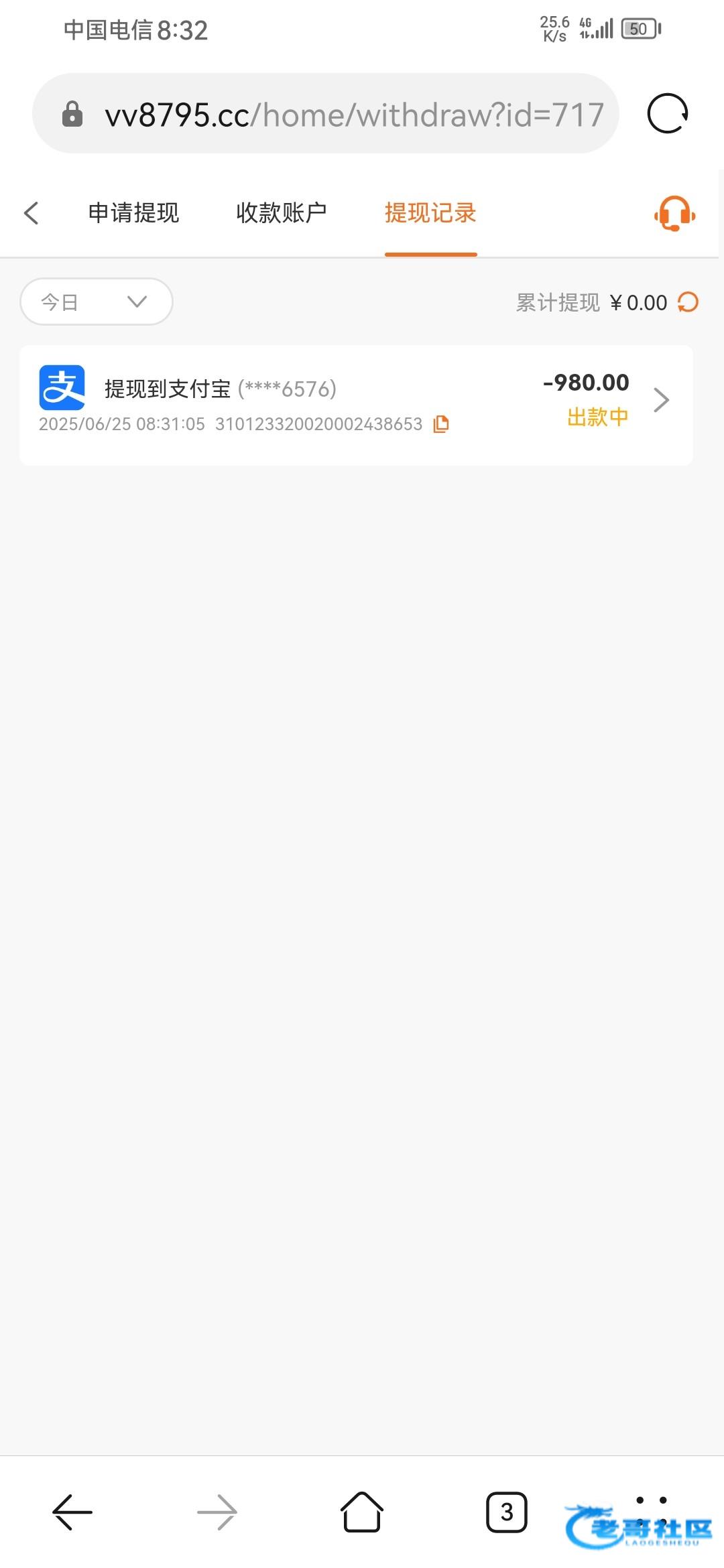Open the 提现到支付宝 -980.00 record
This screenshot has width=724, height=1568.
[356, 405]
